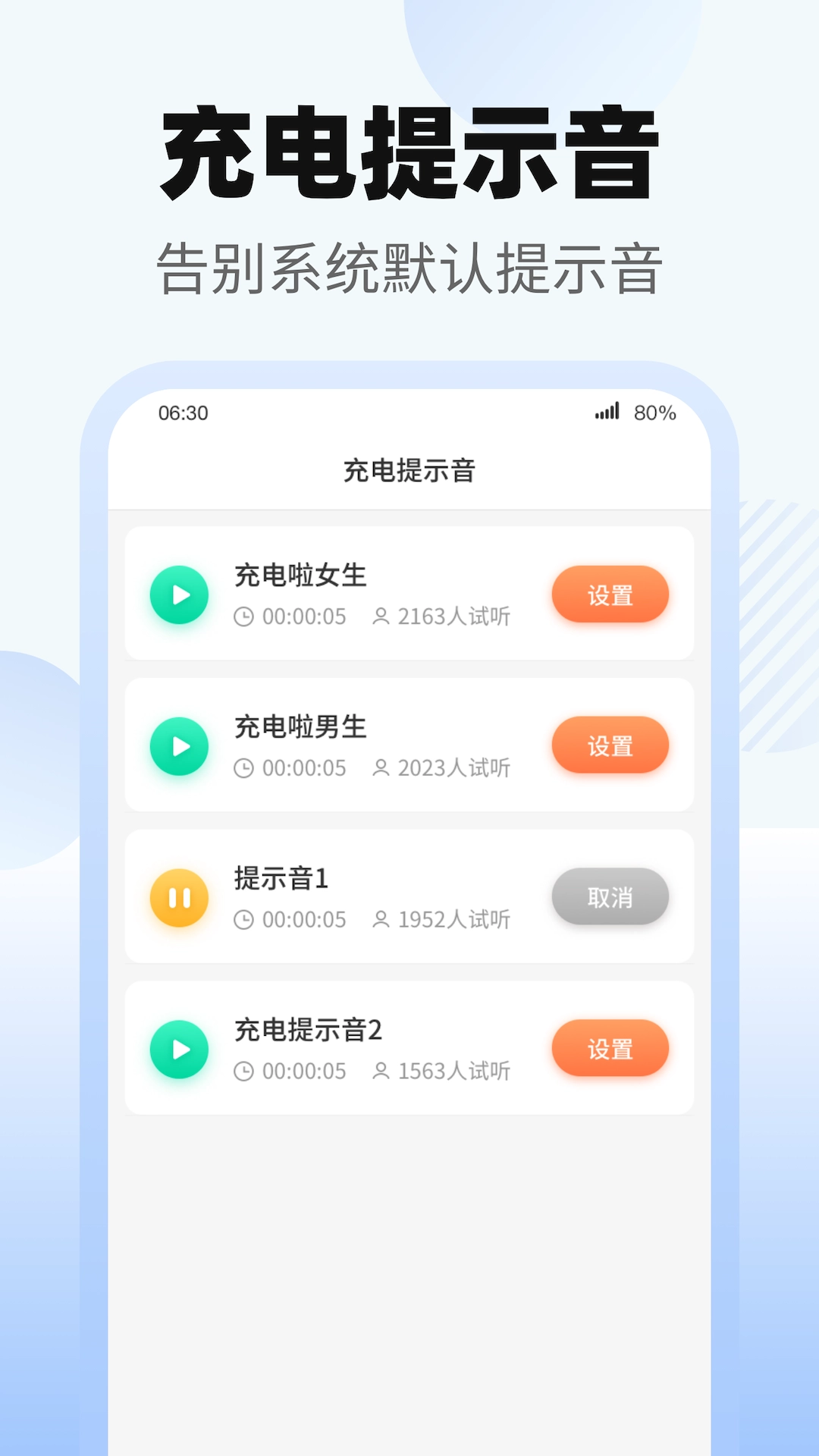Tap the 06:30 clock display

click(182, 413)
